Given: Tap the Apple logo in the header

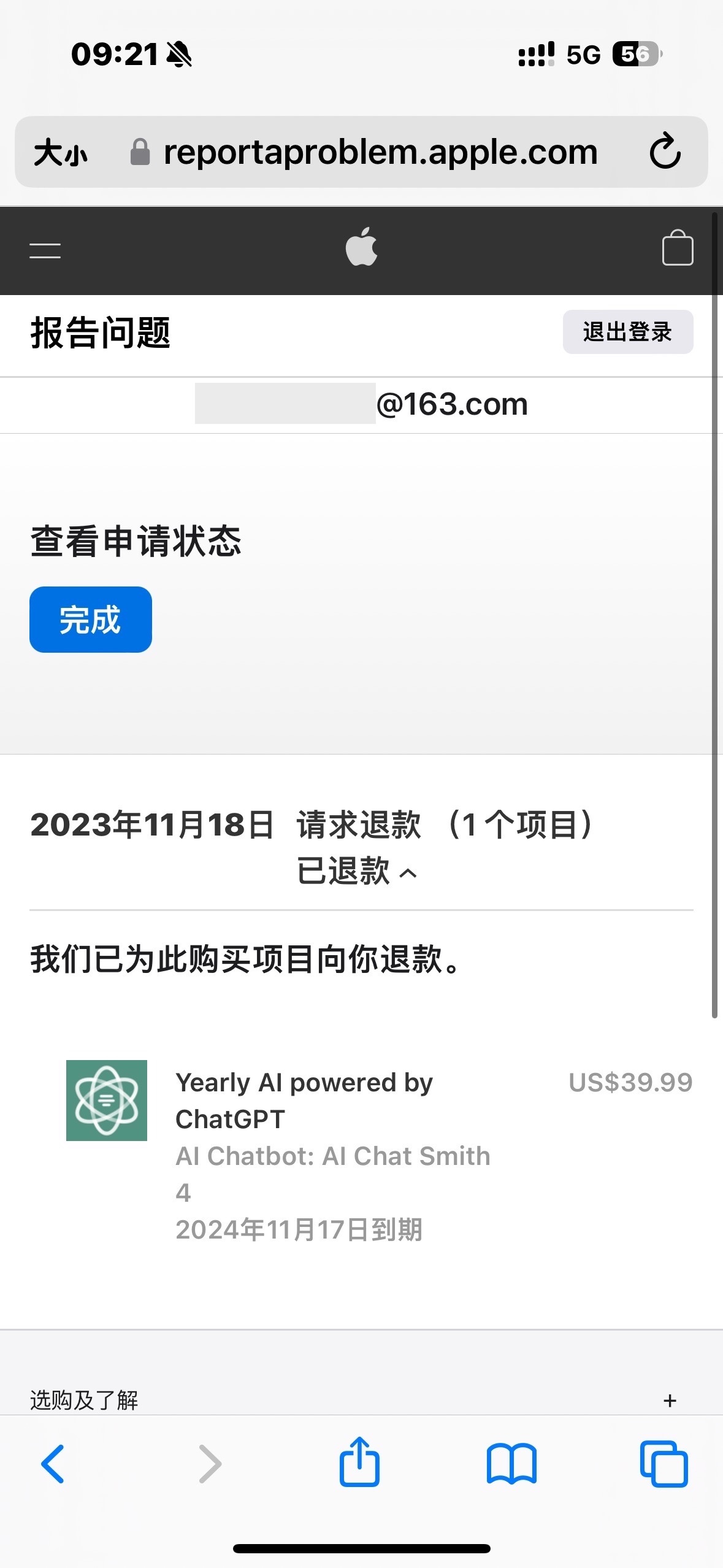Looking at the screenshot, I should click(361, 247).
